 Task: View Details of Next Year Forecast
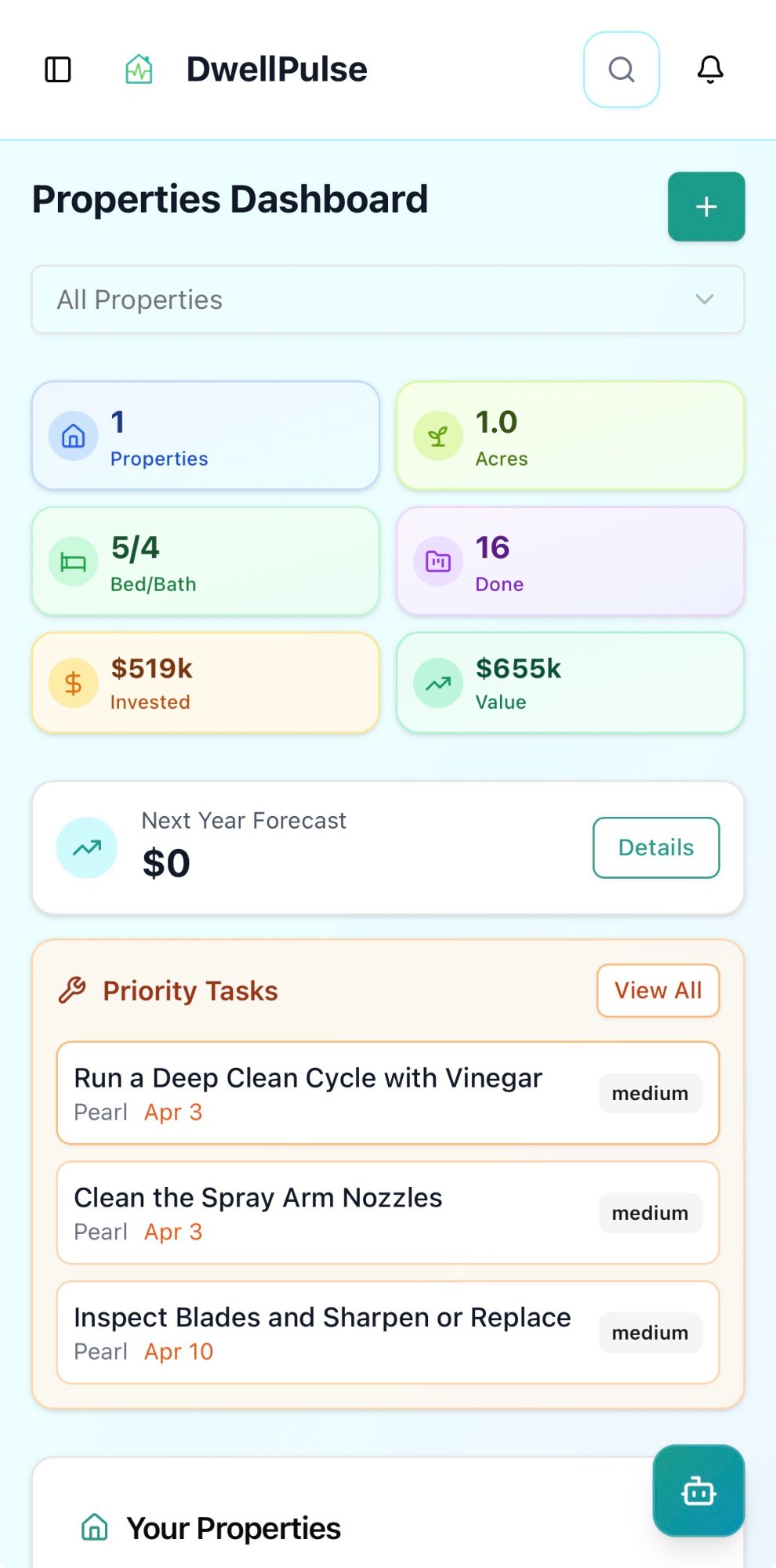(655, 848)
